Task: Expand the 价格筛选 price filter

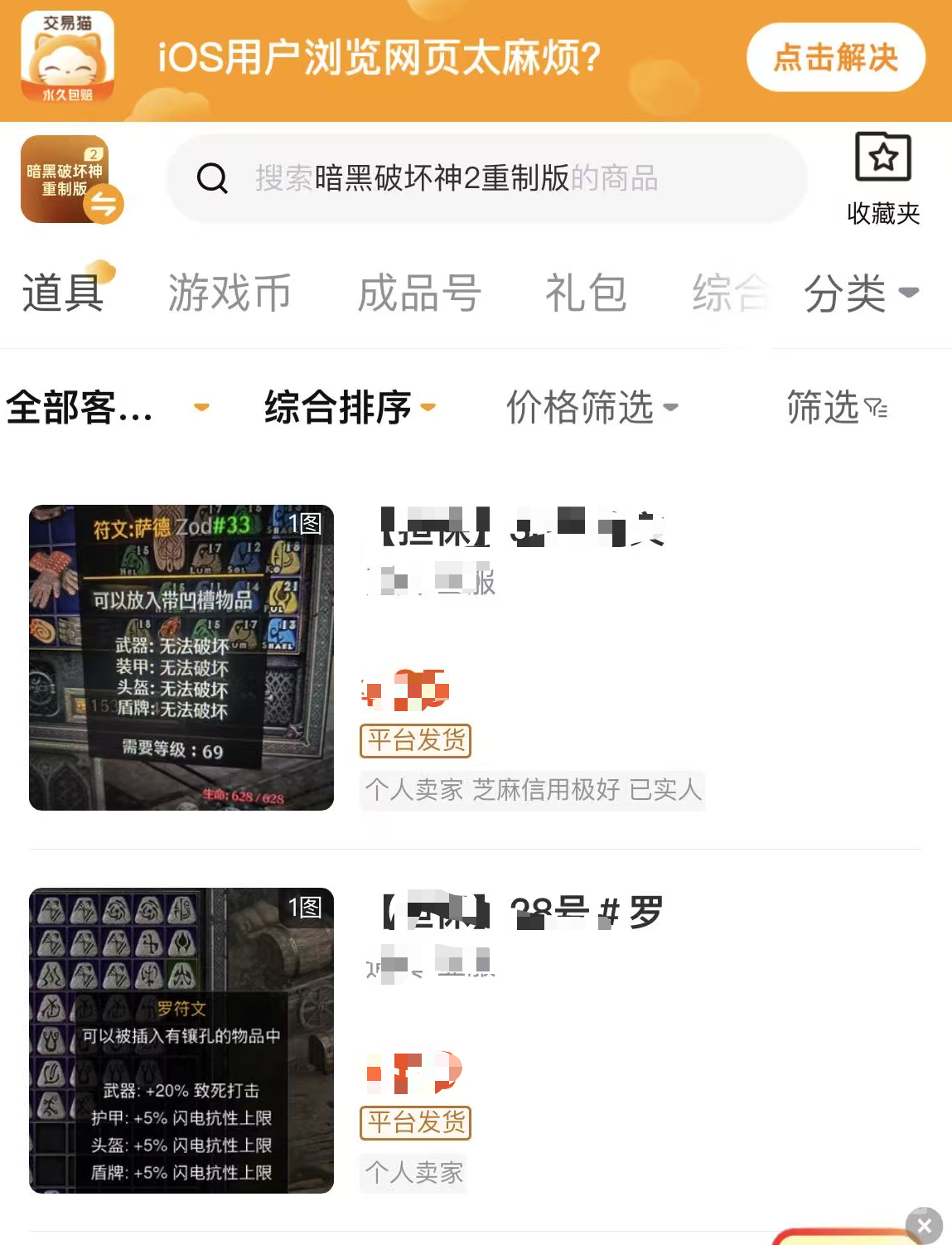Action: tap(592, 407)
